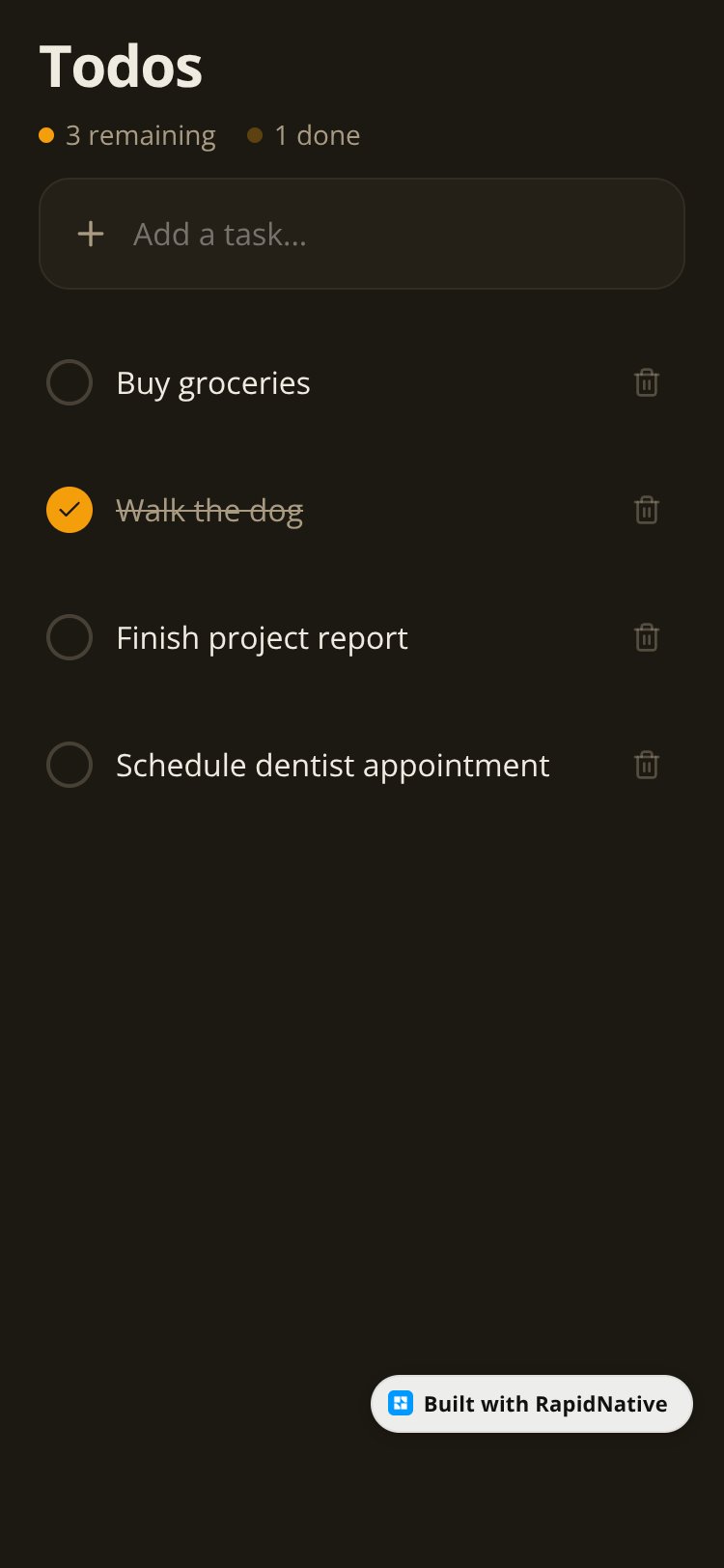Tap the plus icon to add task
The width and height of the screenshot is (724, 1568).
(x=91, y=234)
